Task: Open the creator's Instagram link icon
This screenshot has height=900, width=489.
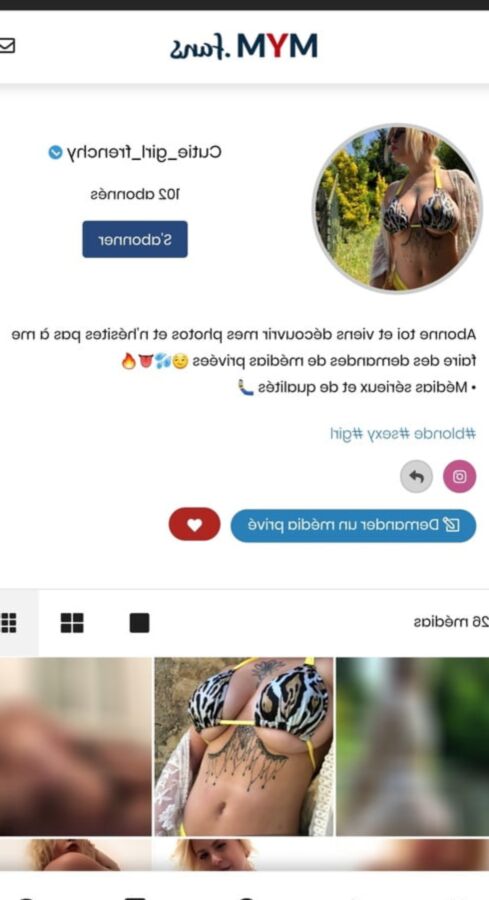Action: pos(459,476)
